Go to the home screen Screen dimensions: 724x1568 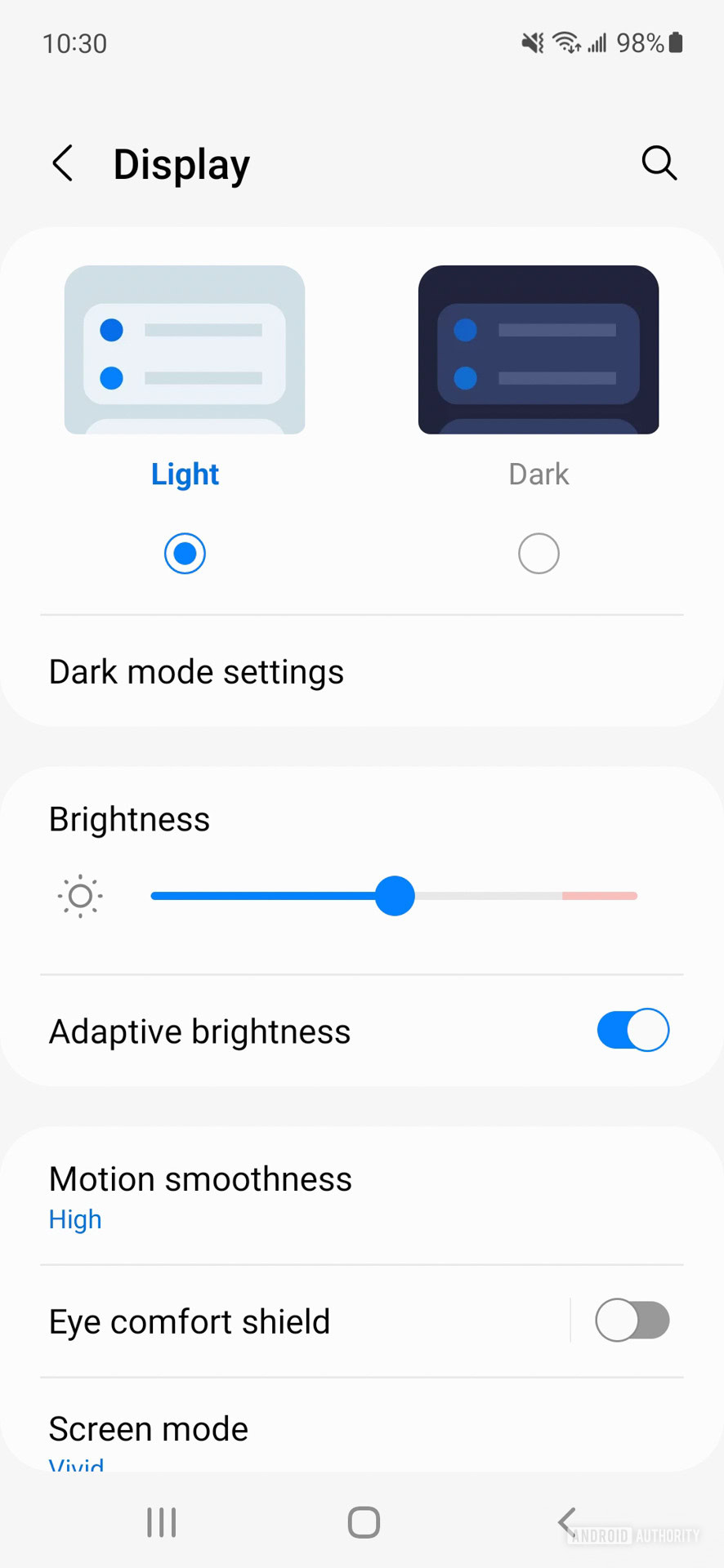(x=364, y=1522)
